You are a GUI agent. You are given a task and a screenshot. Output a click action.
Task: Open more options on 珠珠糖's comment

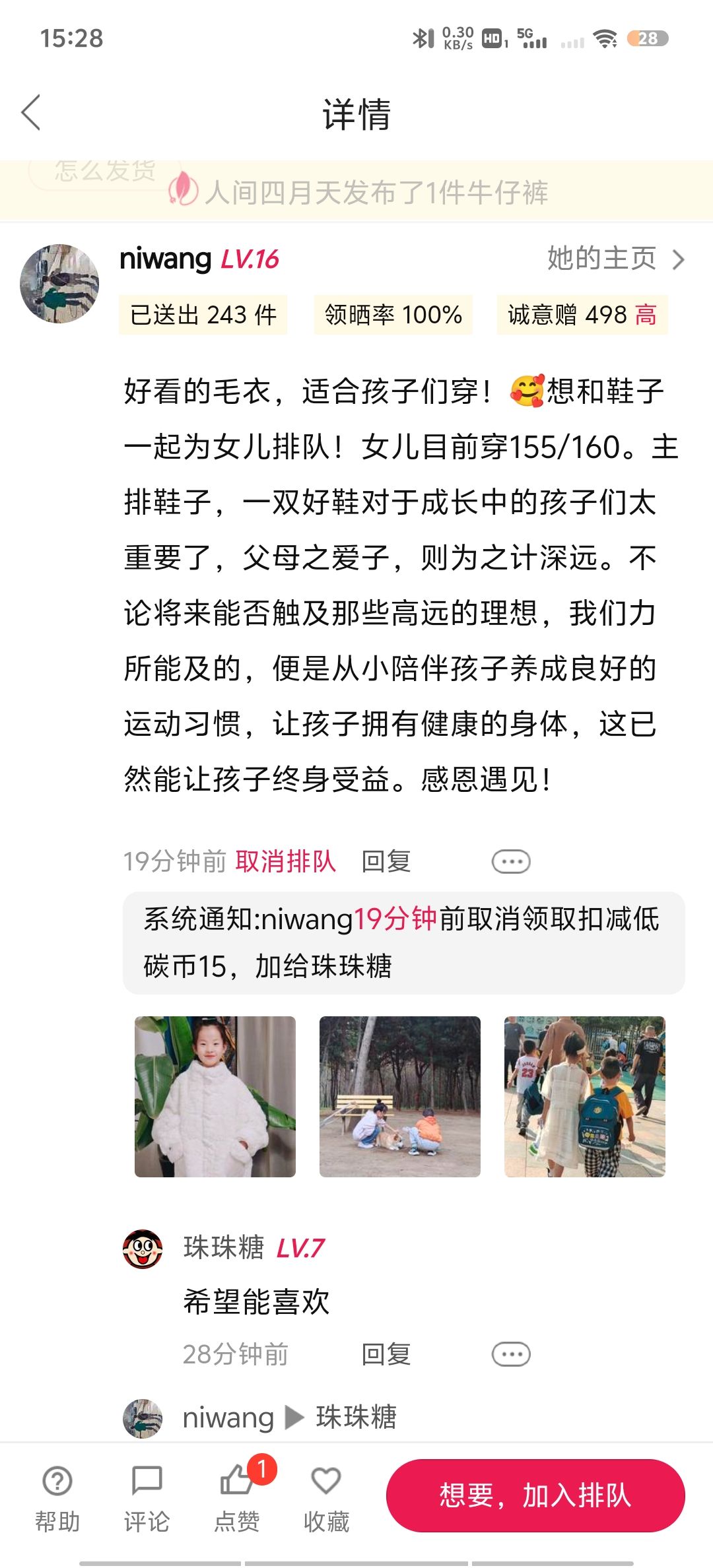tap(511, 1354)
